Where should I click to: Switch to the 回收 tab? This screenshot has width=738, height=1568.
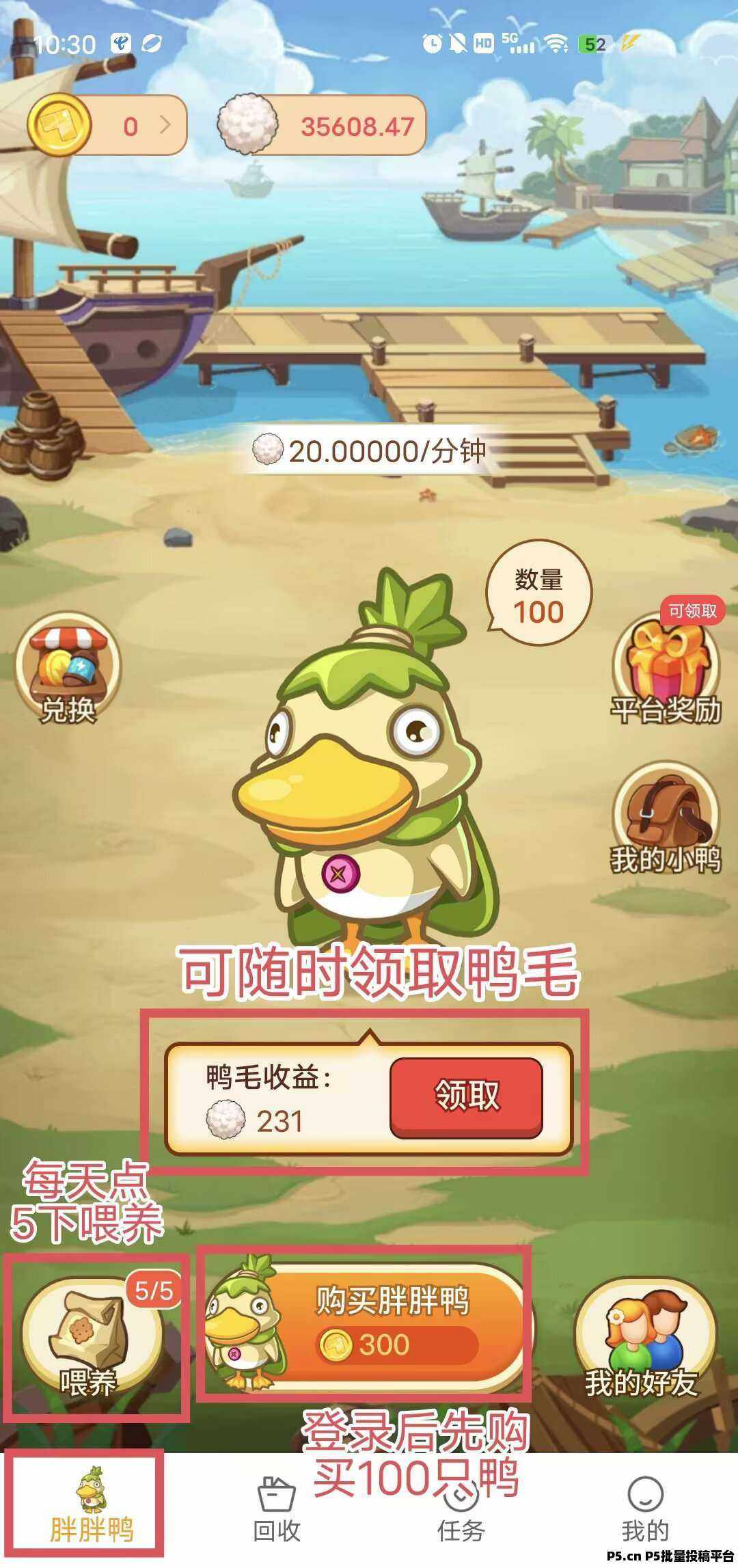coord(276,1509)
